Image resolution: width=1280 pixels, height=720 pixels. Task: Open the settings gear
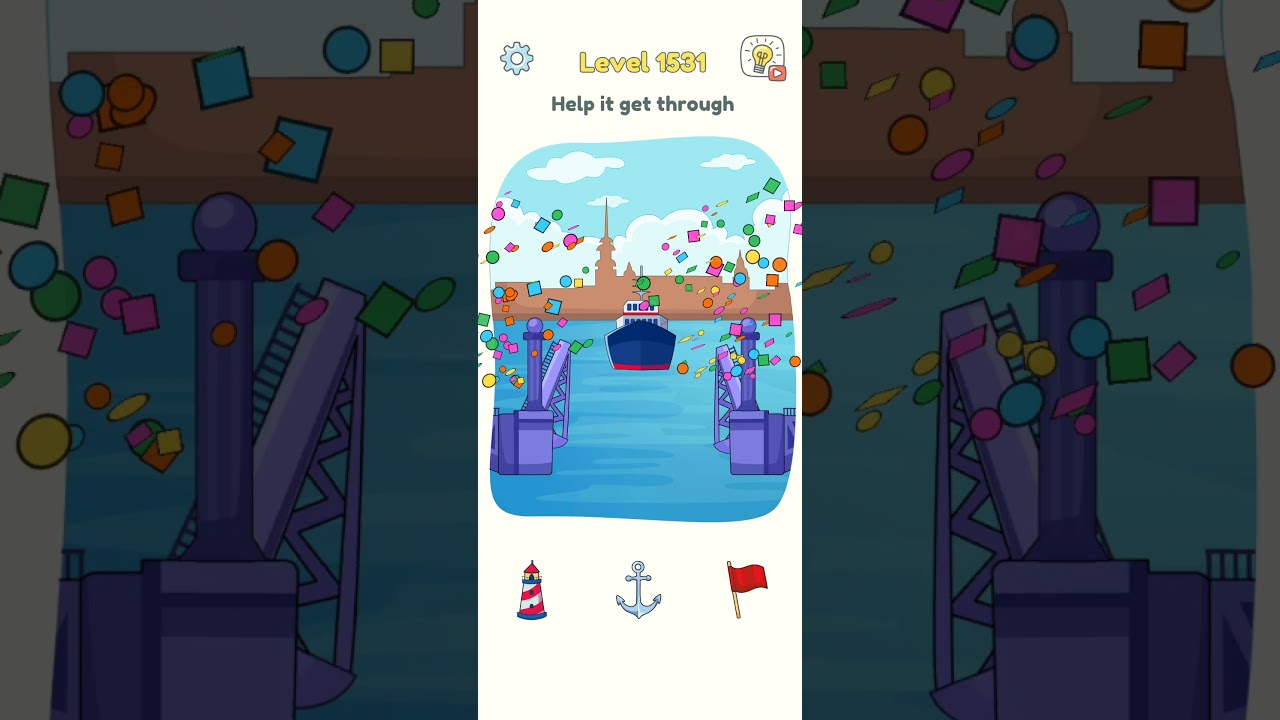point(517,59)
